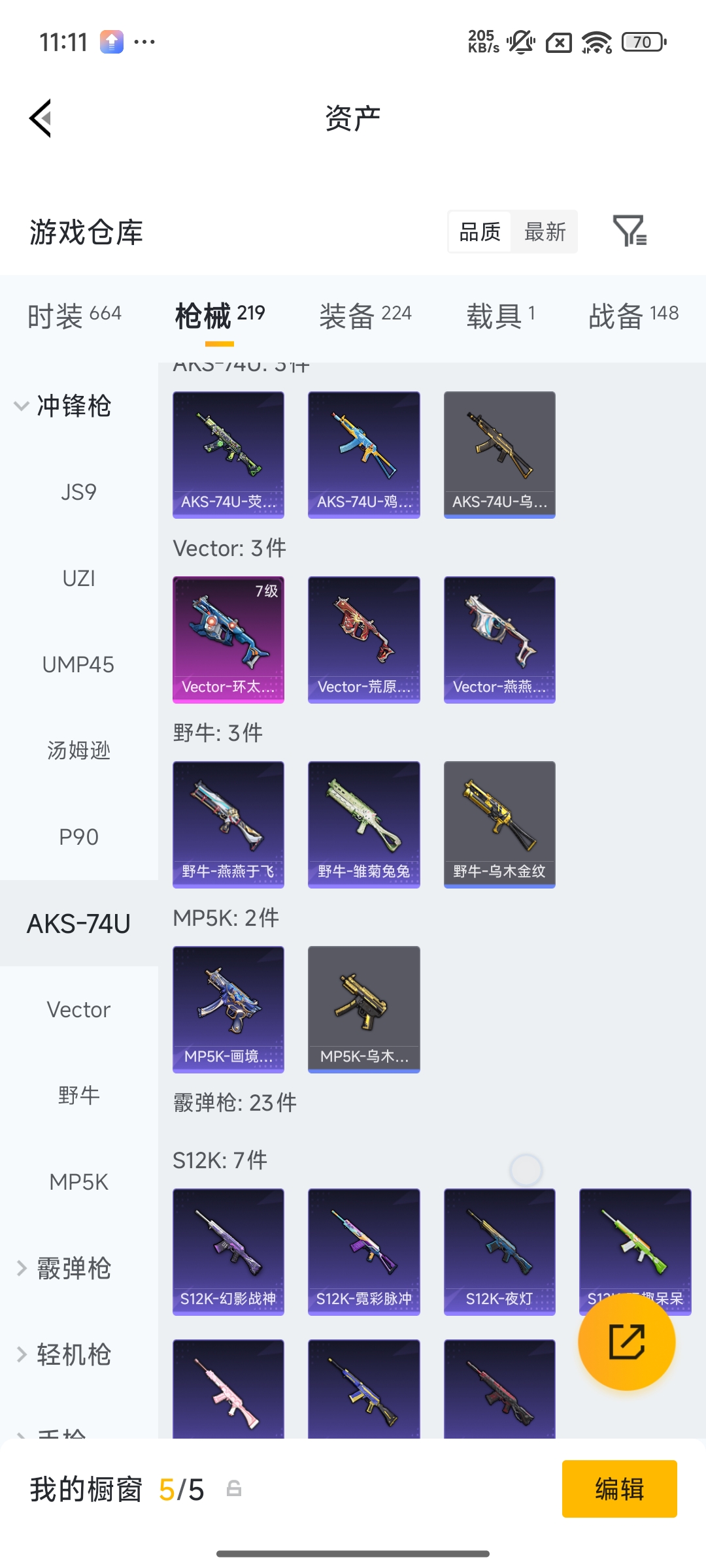View the 野牛-雏菊兔兔 skin
Viewport: 706px width, 1568px height.
click(x=363, y=824)
